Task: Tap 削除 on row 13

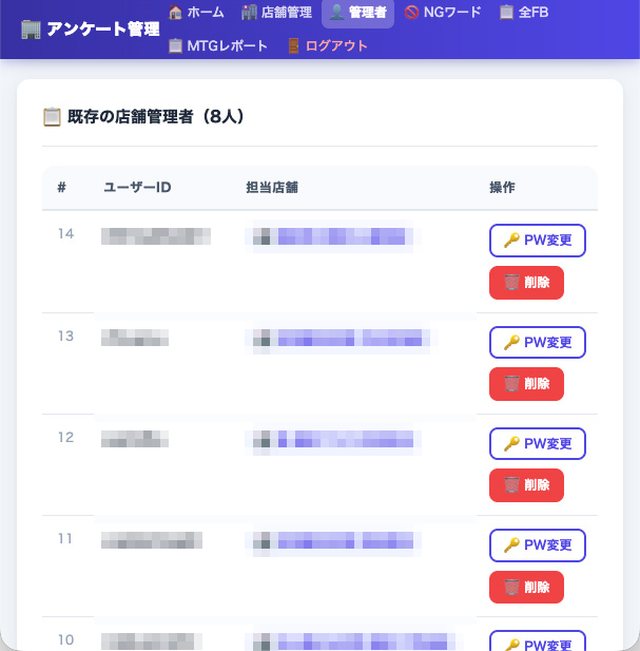Action: (x=526, y=384)
